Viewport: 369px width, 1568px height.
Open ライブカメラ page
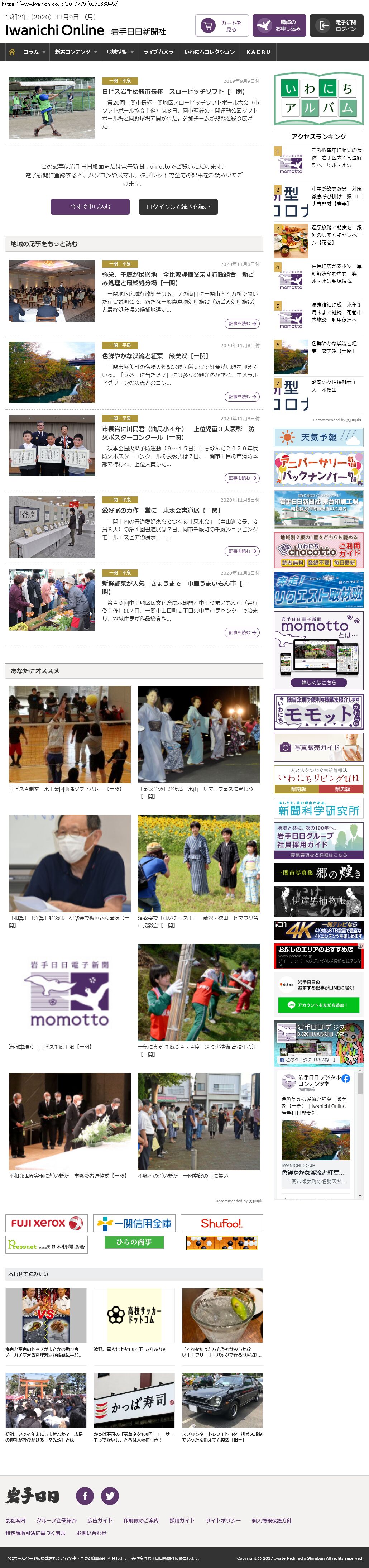158,52
